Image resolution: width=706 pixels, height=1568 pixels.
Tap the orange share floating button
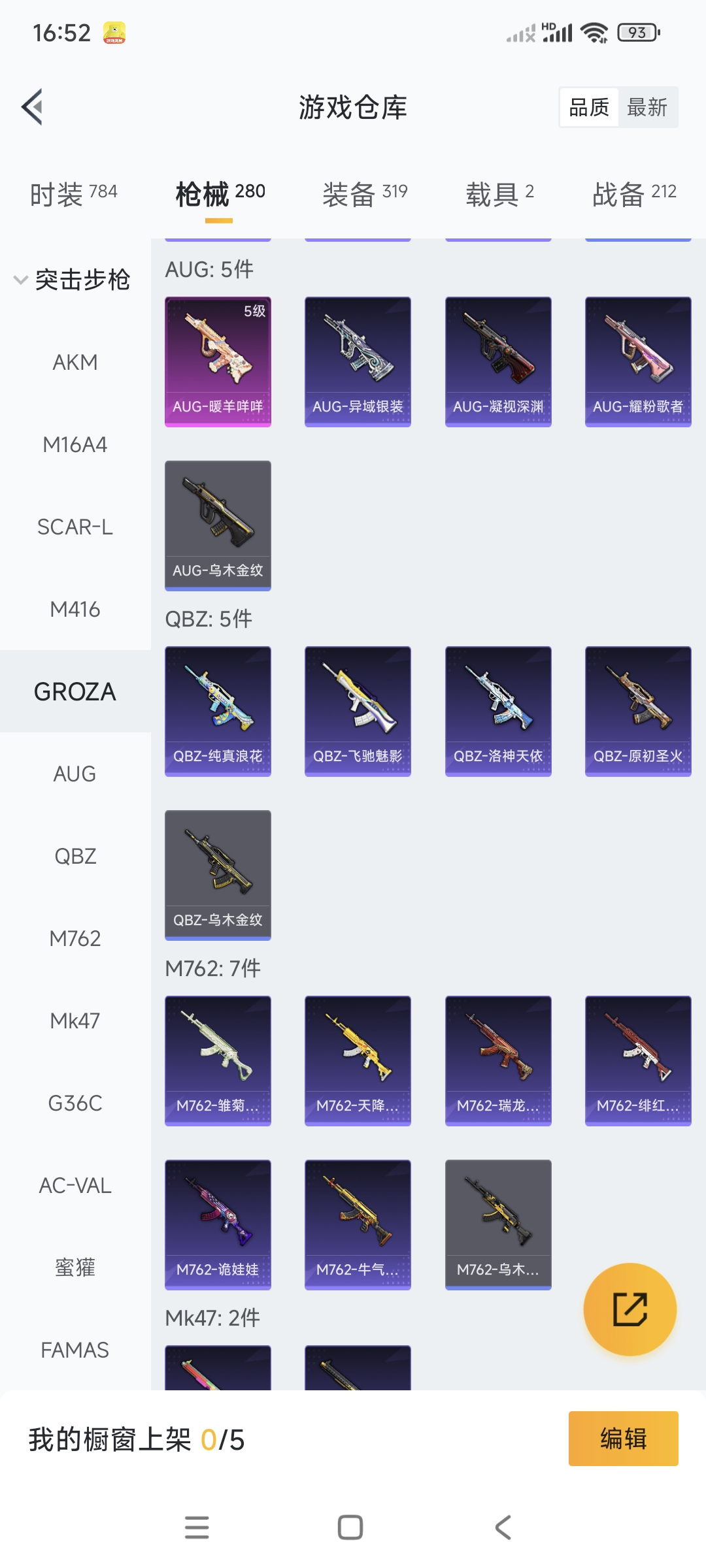coord(630,1309)
